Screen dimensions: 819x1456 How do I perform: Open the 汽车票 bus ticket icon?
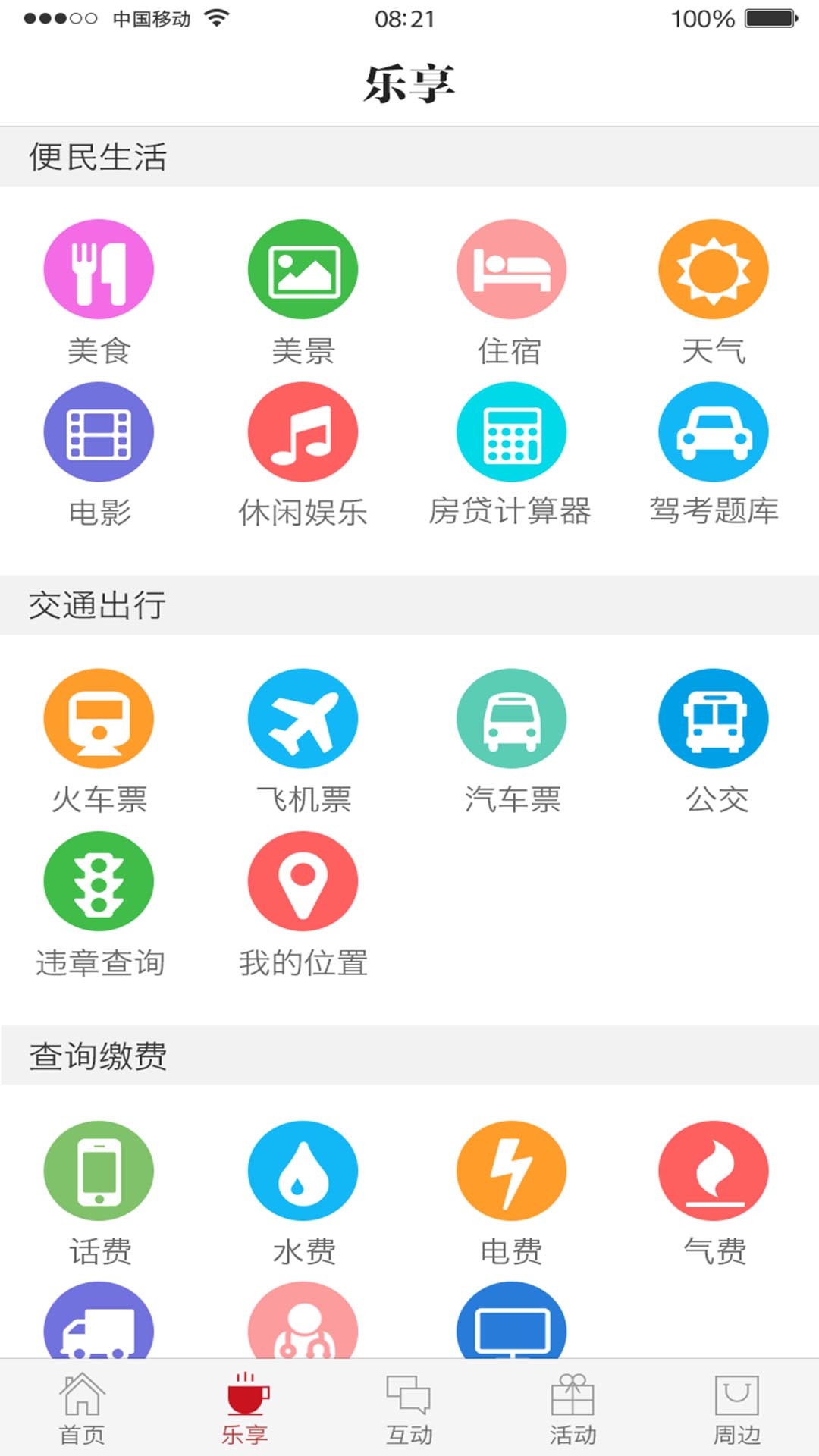[510, 717]
